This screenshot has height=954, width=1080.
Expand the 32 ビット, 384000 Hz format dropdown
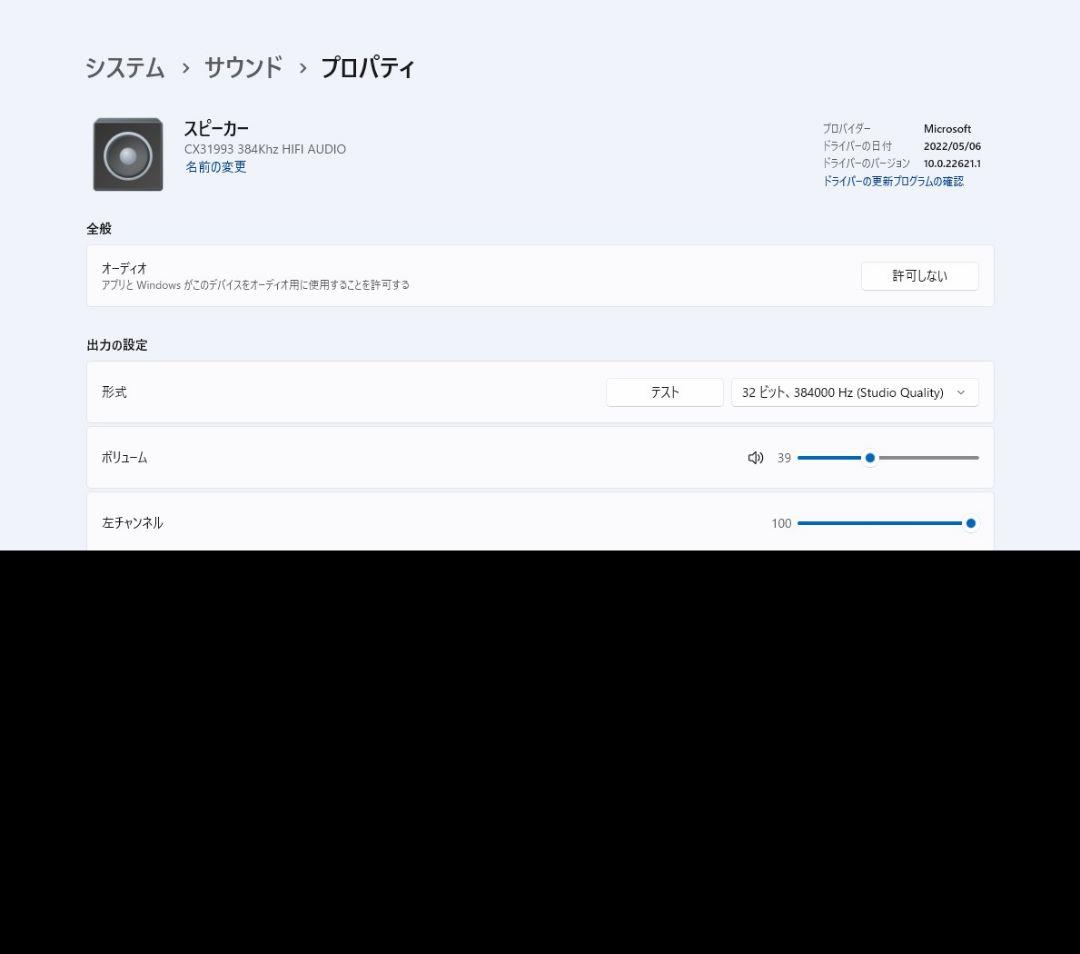click(x=854, y=392)
